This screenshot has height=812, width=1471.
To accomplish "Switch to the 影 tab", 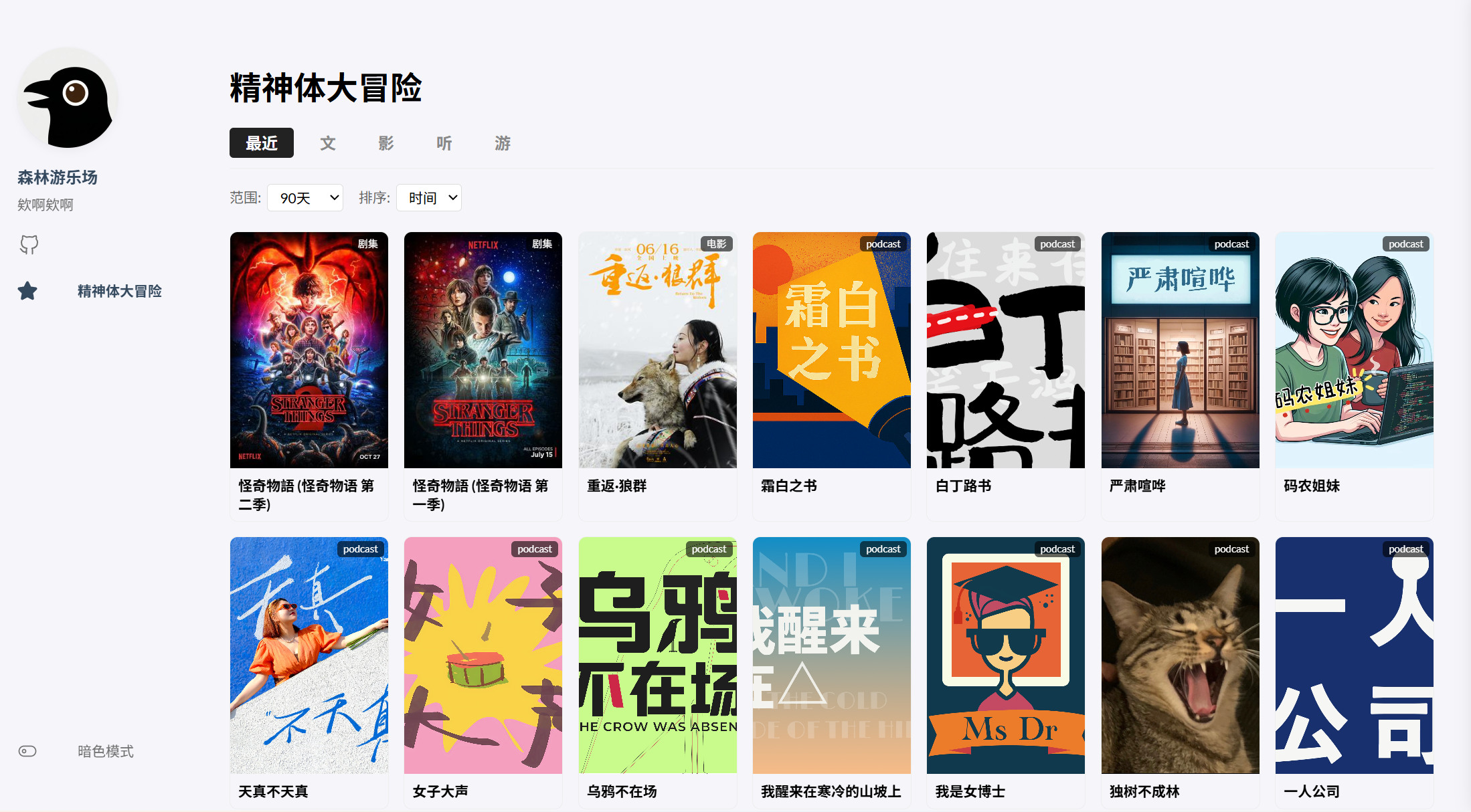I will coord(385,143).
